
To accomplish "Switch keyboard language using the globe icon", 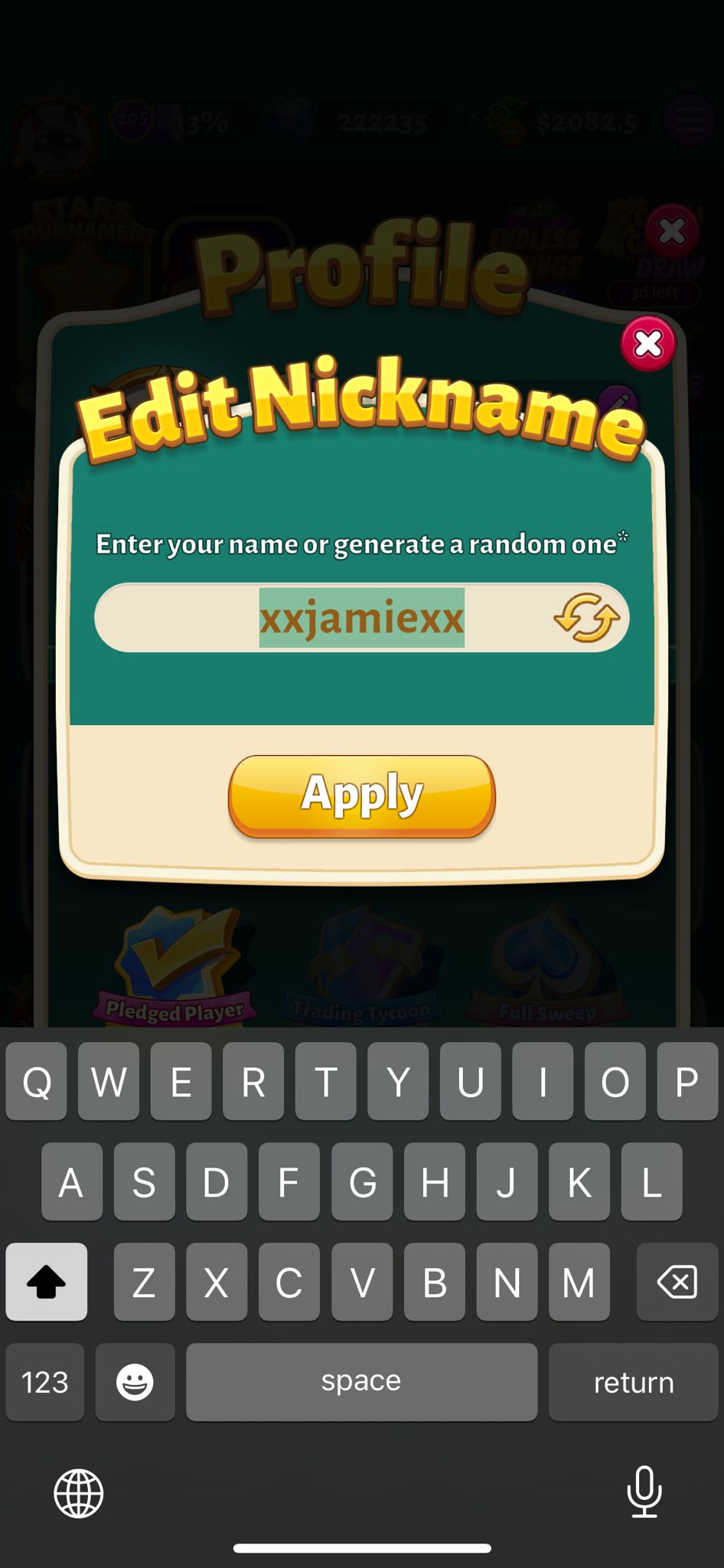I will click(77, 1491).
